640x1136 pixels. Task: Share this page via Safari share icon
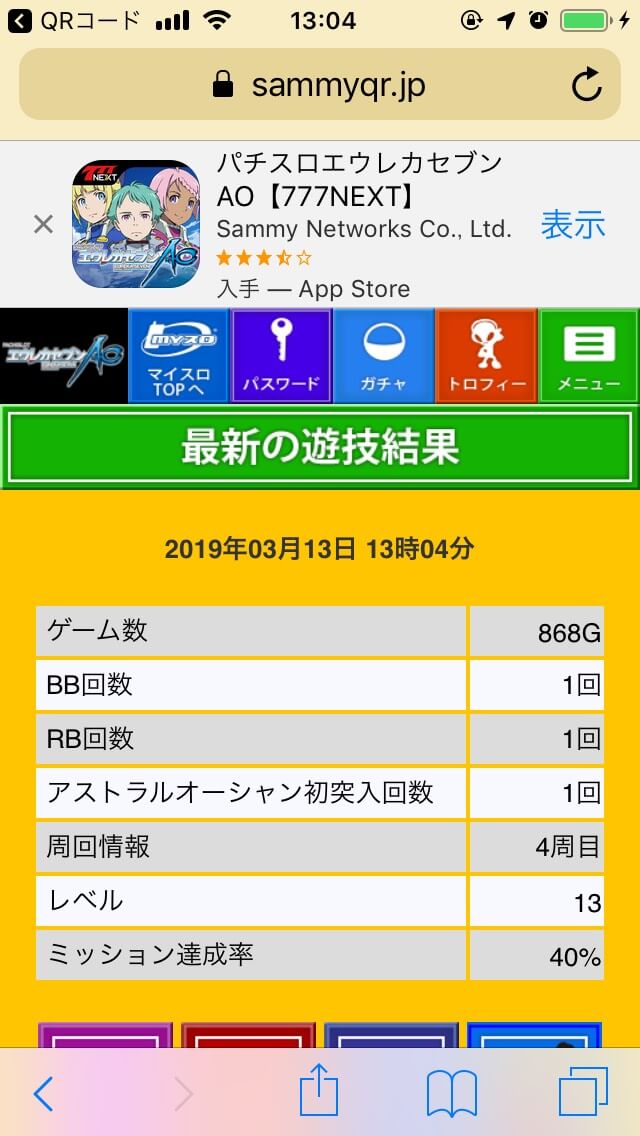[319, 1091]
